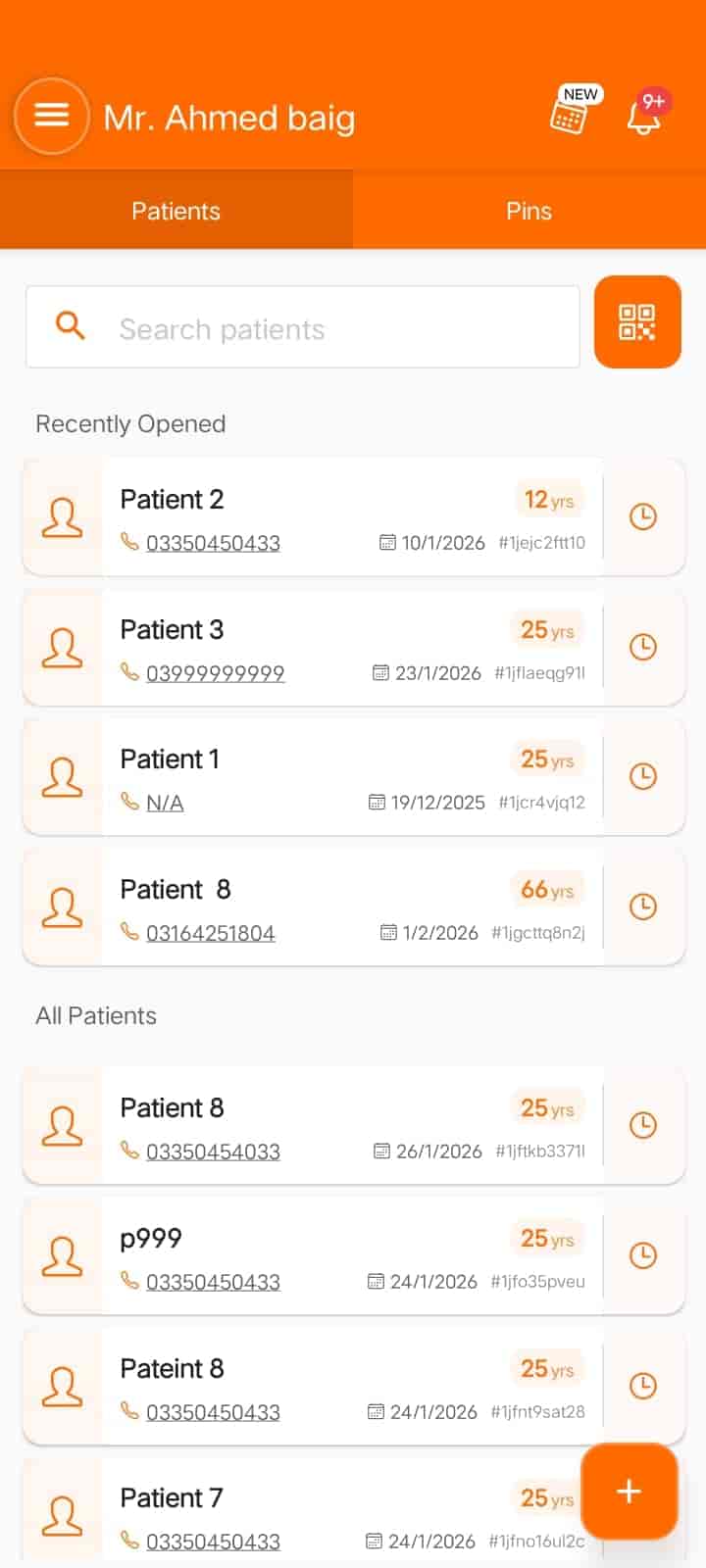View history for Patient 2
This screenshot has height=1568, width=706.
(643, 516)
